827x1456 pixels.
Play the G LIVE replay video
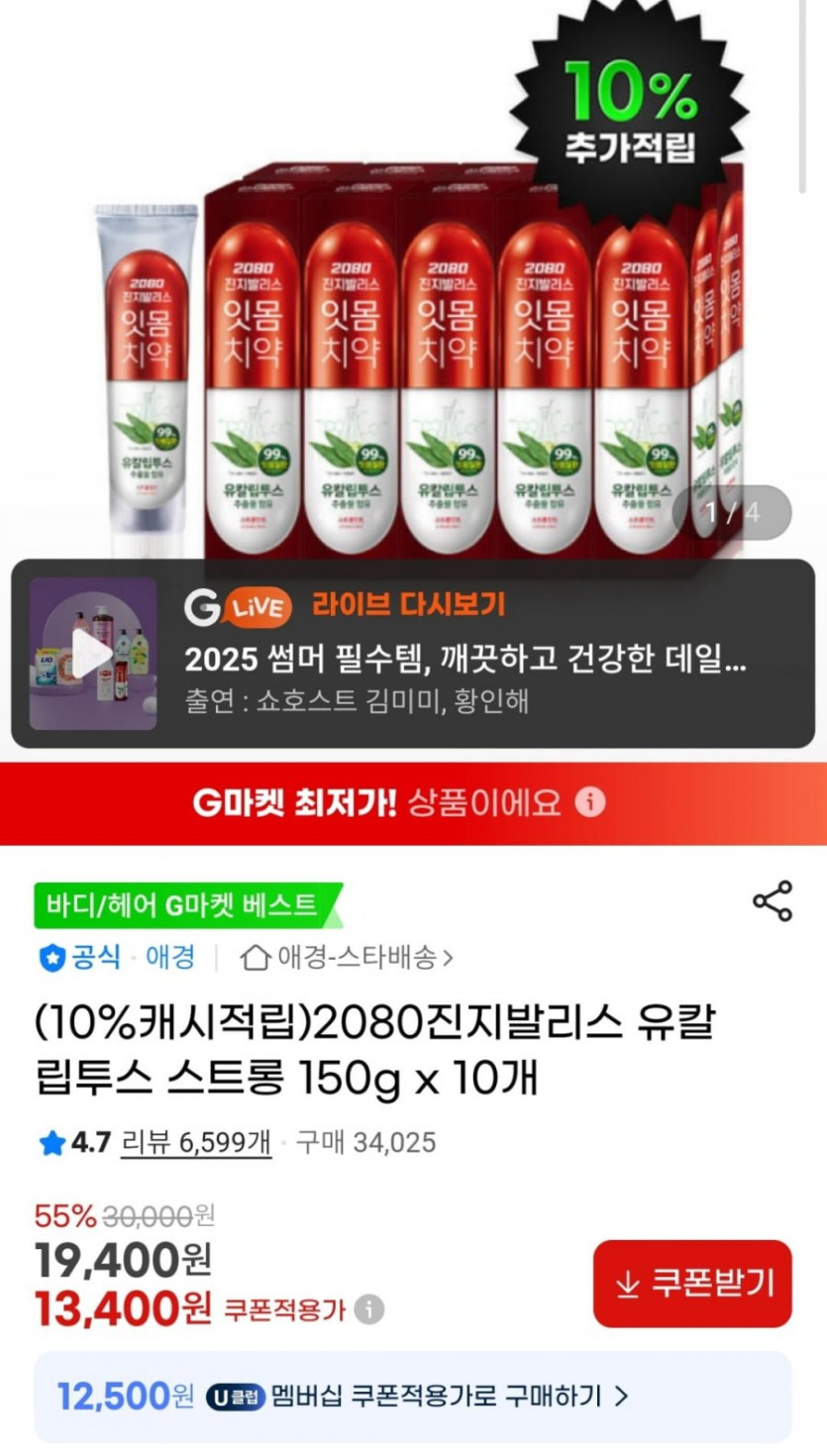point(93,654)
